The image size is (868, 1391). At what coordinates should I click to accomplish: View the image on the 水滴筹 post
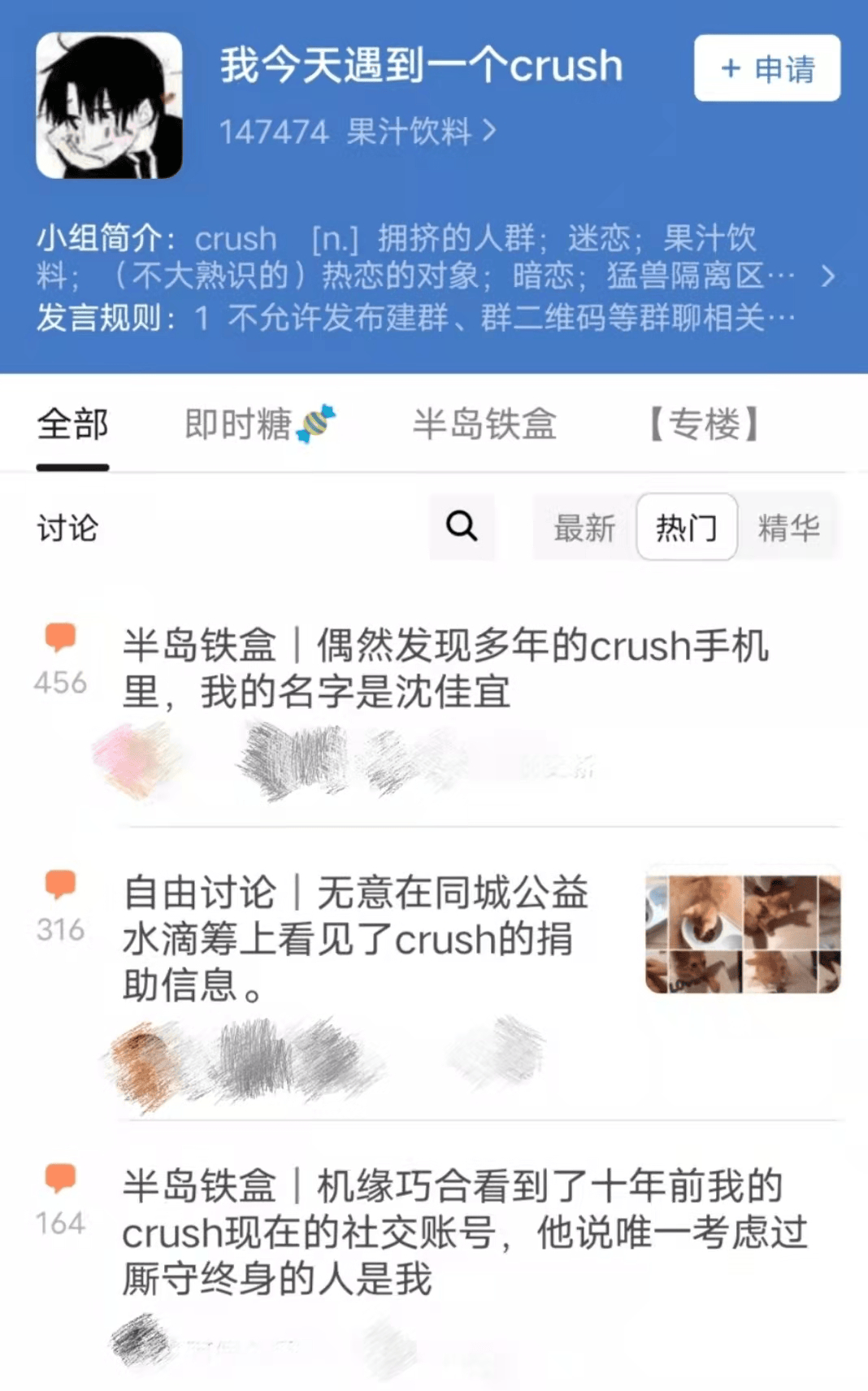(x=742, y=933)
